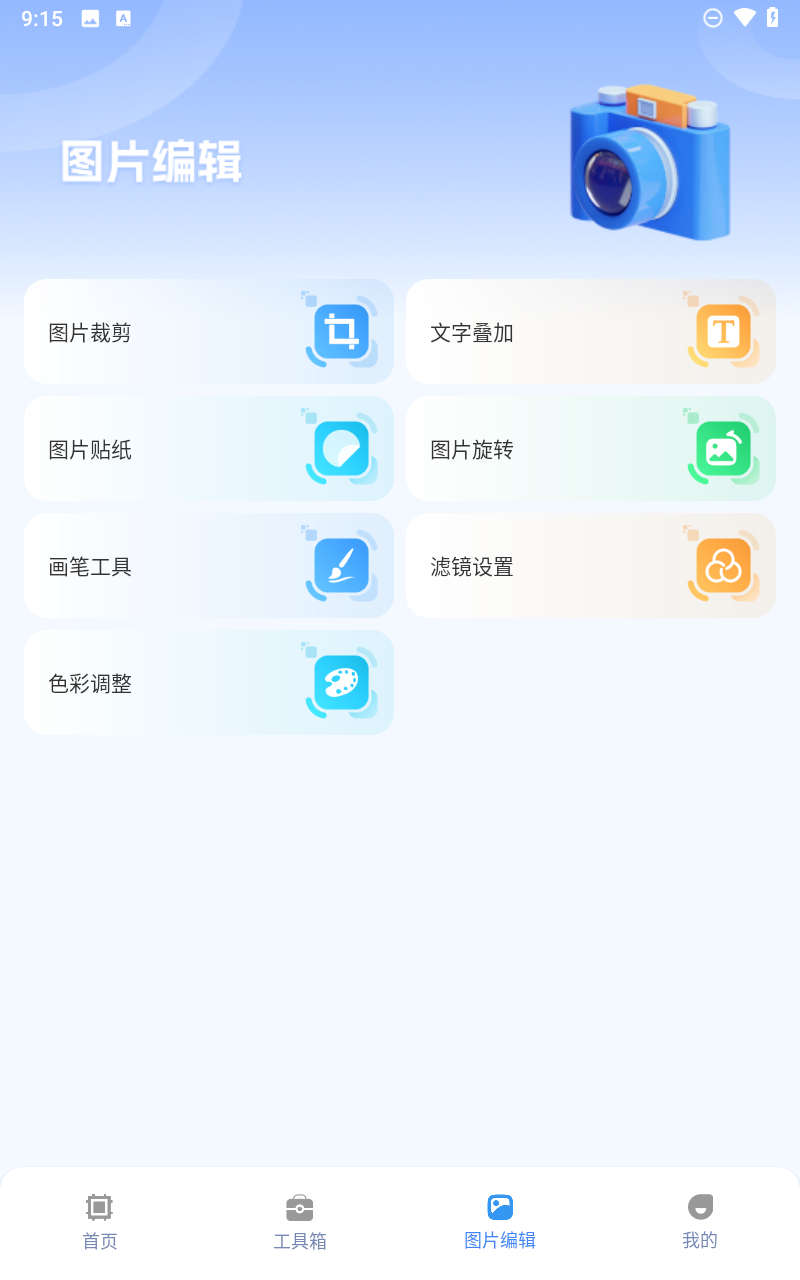Open the 图片旋转 rotate tool
800x1280 pixels.
pos(591,449)
